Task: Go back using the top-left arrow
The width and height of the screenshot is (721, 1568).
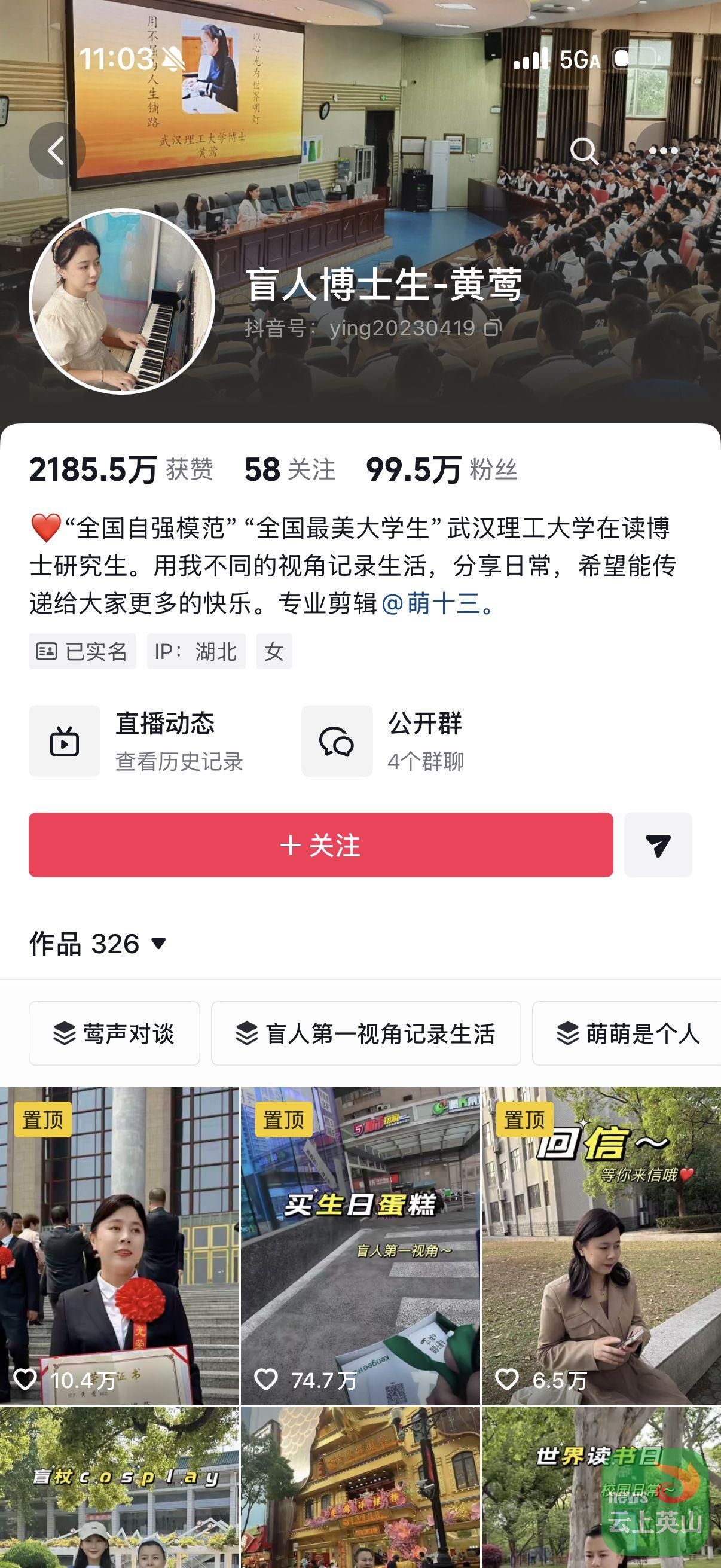Action: pyautogui.click(x=57, y=150)
